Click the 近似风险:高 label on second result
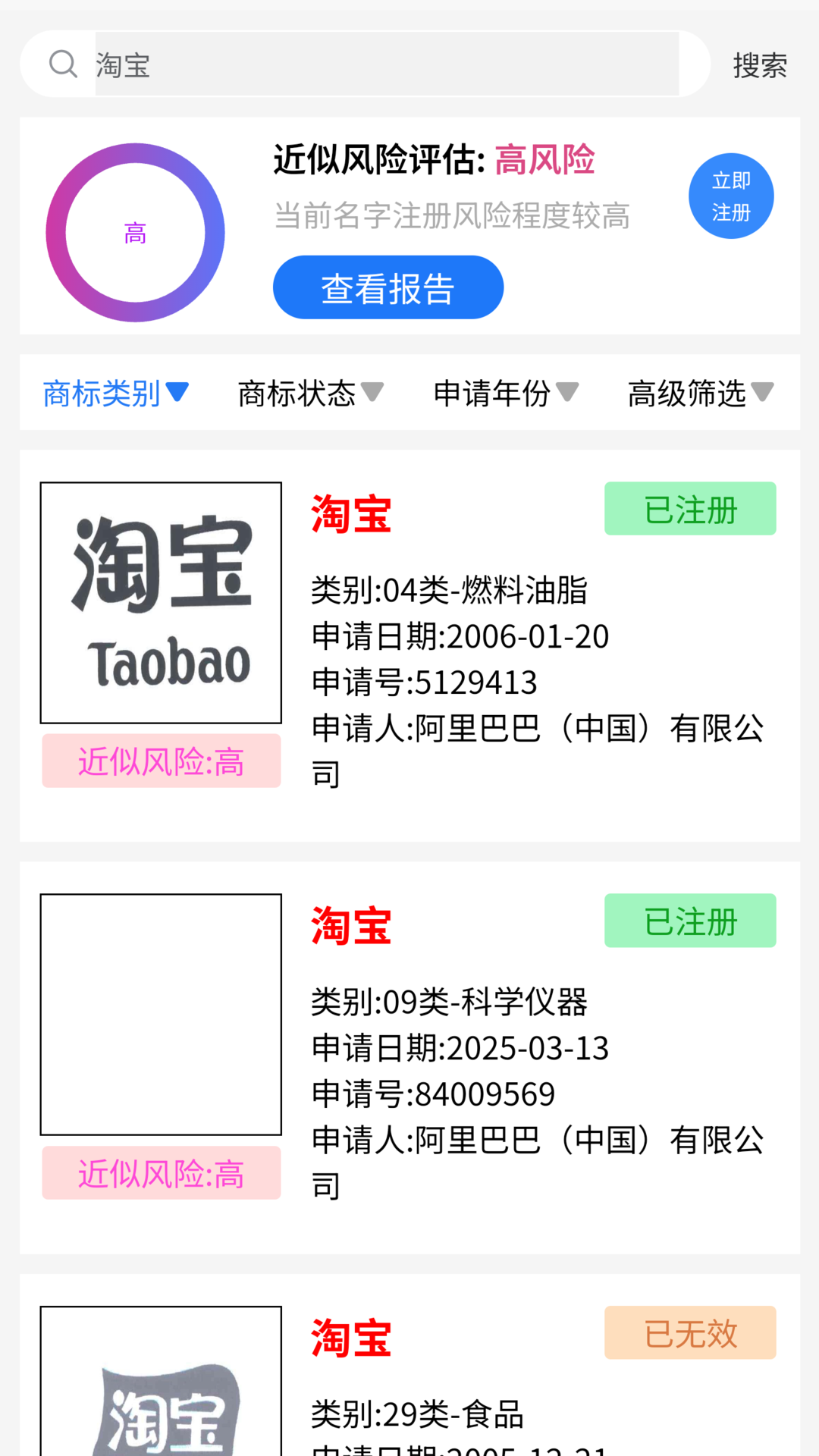Viewport: 819px width, 1456px height. point(160,1173)
